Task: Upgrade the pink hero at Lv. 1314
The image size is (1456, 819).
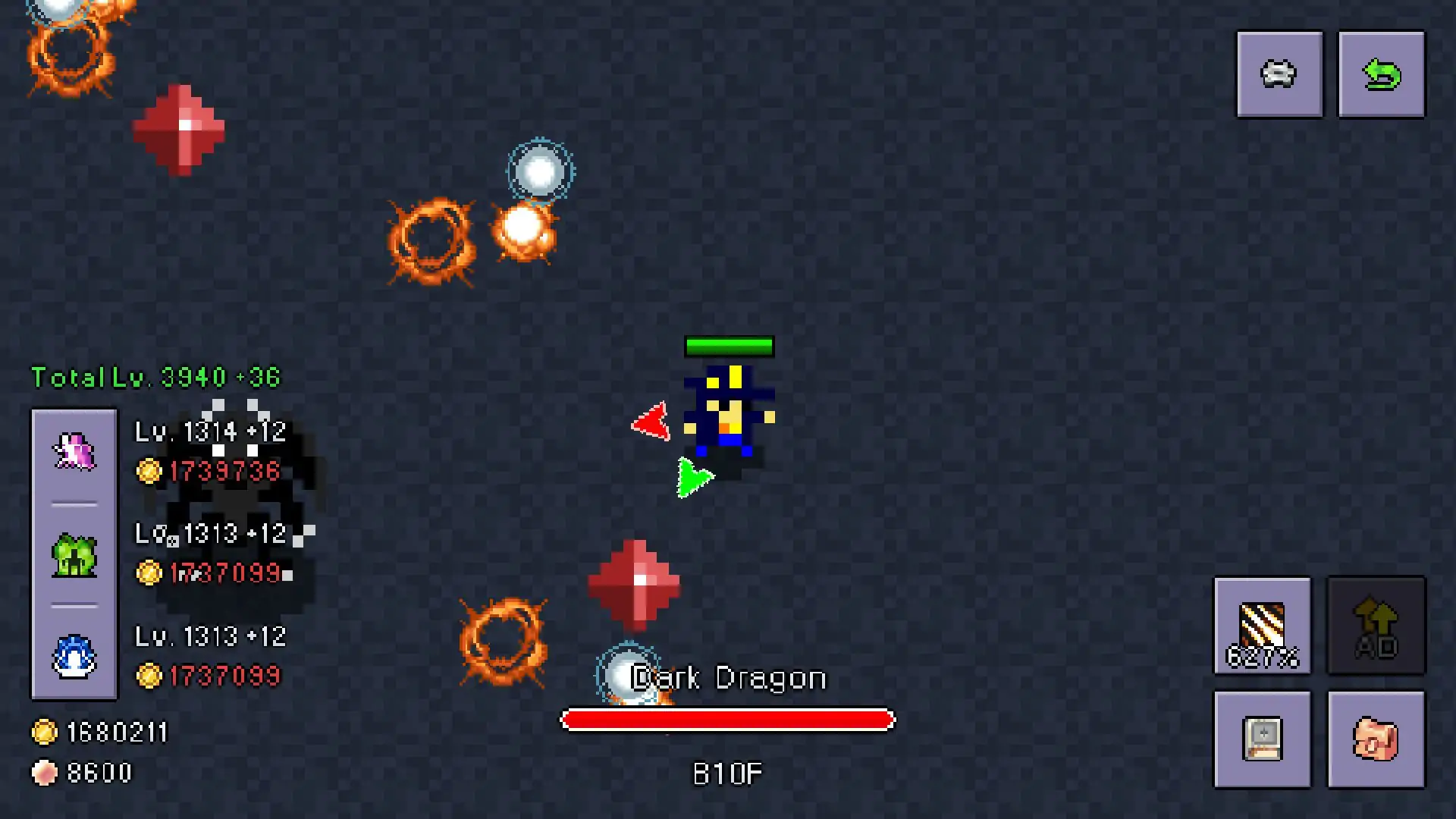Action: click(74, 452)
